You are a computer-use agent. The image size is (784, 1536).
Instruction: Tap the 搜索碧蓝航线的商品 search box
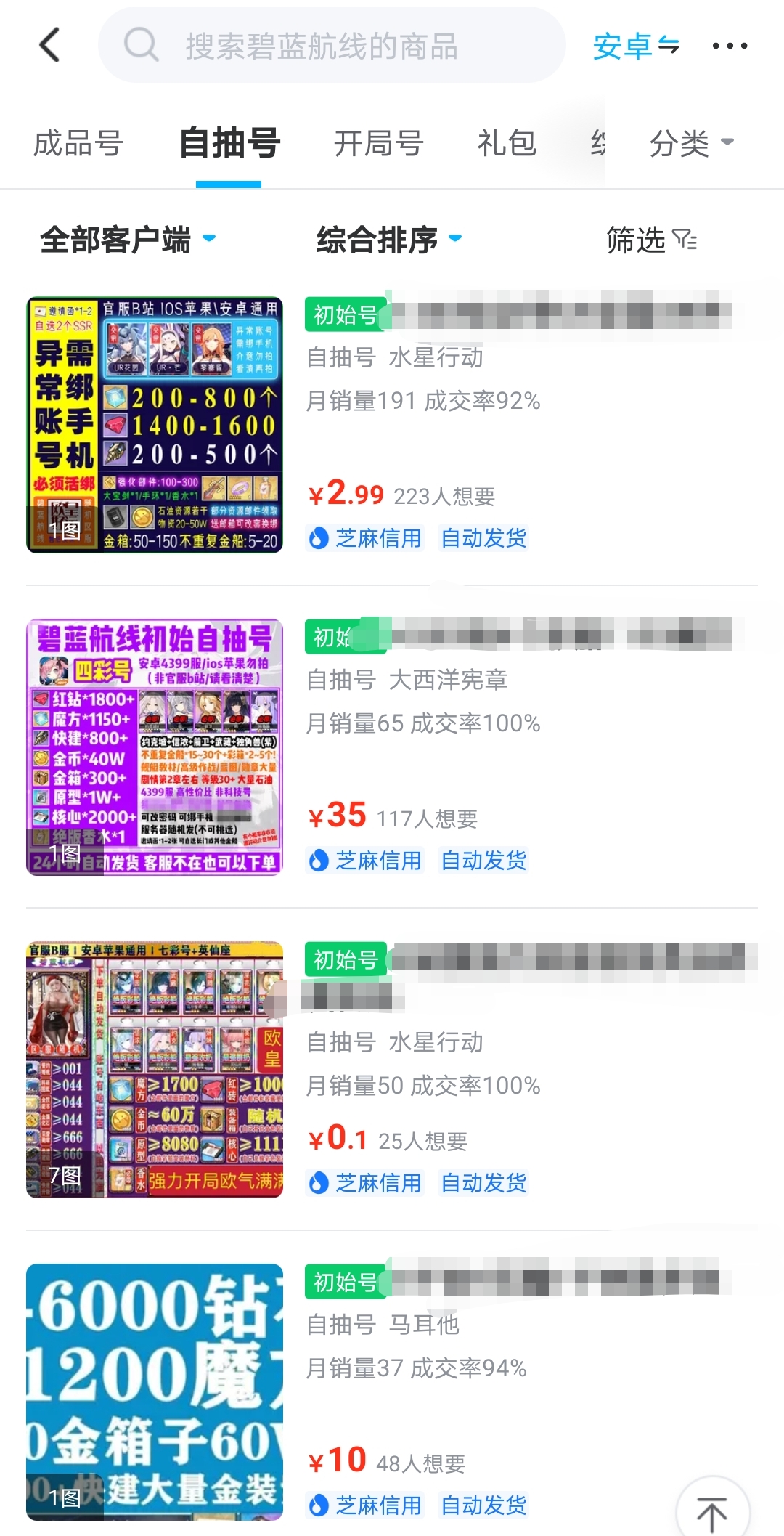[332, 45]
